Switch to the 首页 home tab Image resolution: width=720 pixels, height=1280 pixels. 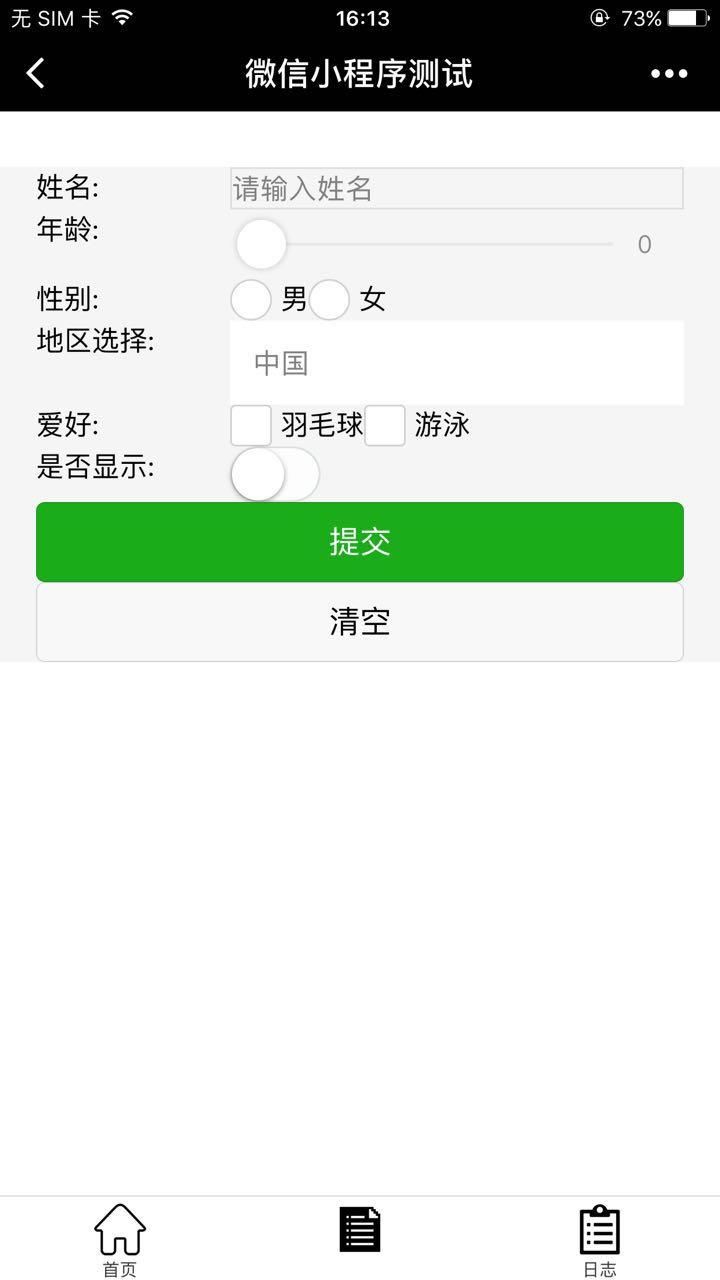120,1238
